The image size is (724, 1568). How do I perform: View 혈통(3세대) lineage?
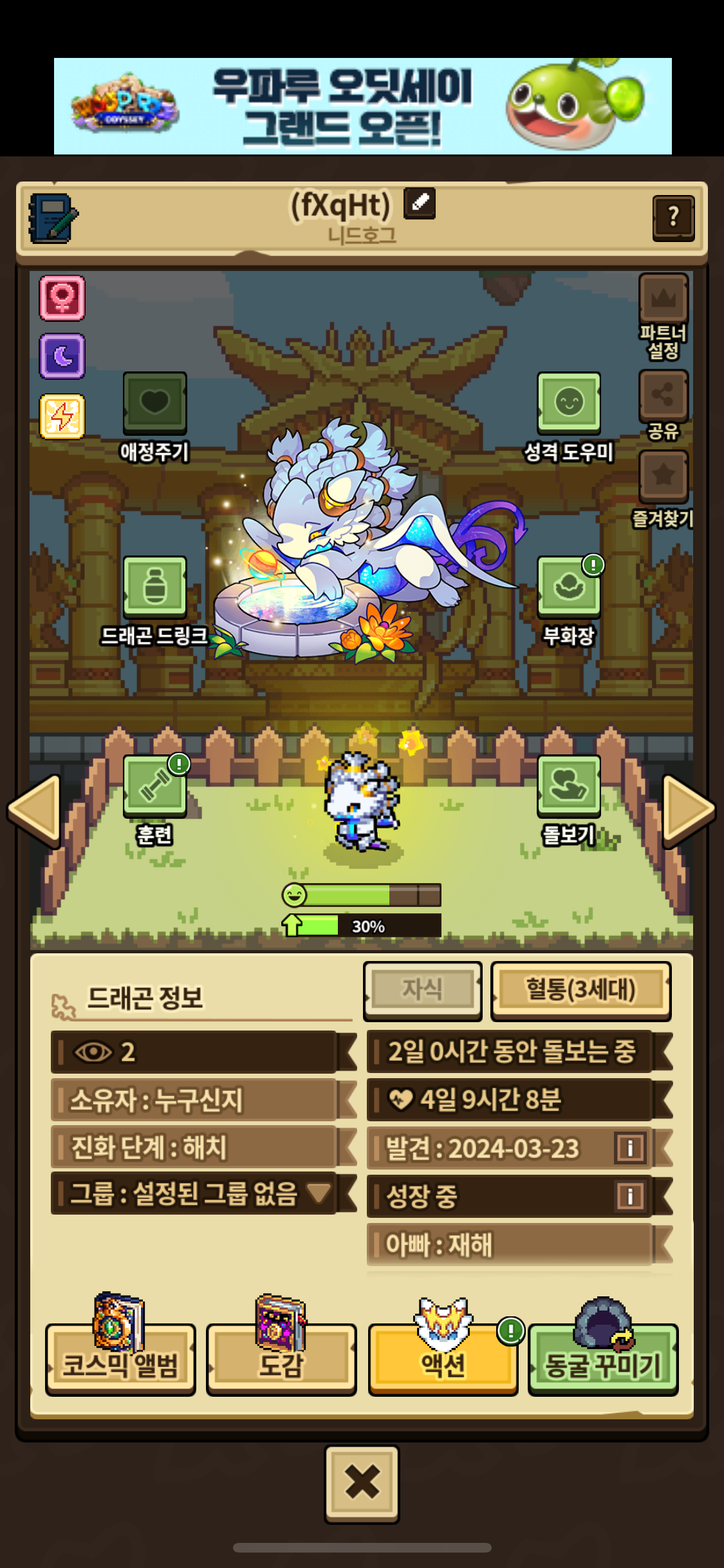pos(580,991)
